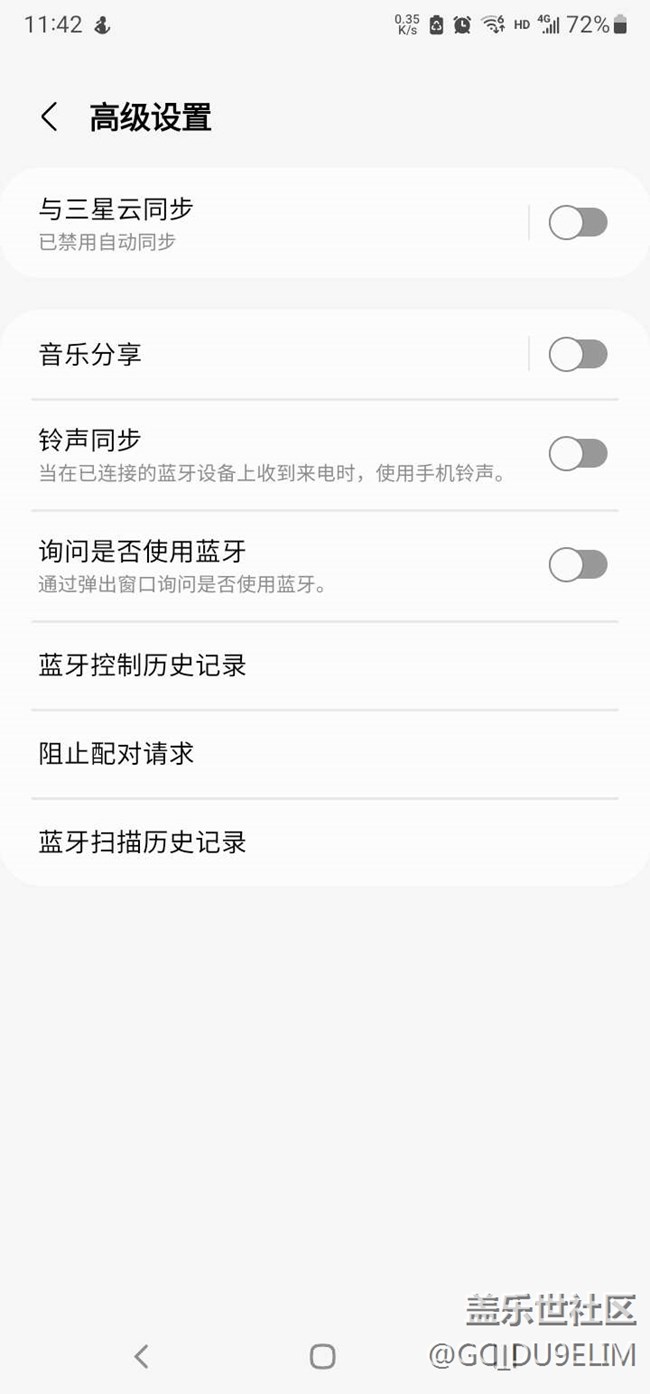Screen dimensions: 650x1394
Task: Tap the system back button in navigation bar
Action: [141, 1356]
